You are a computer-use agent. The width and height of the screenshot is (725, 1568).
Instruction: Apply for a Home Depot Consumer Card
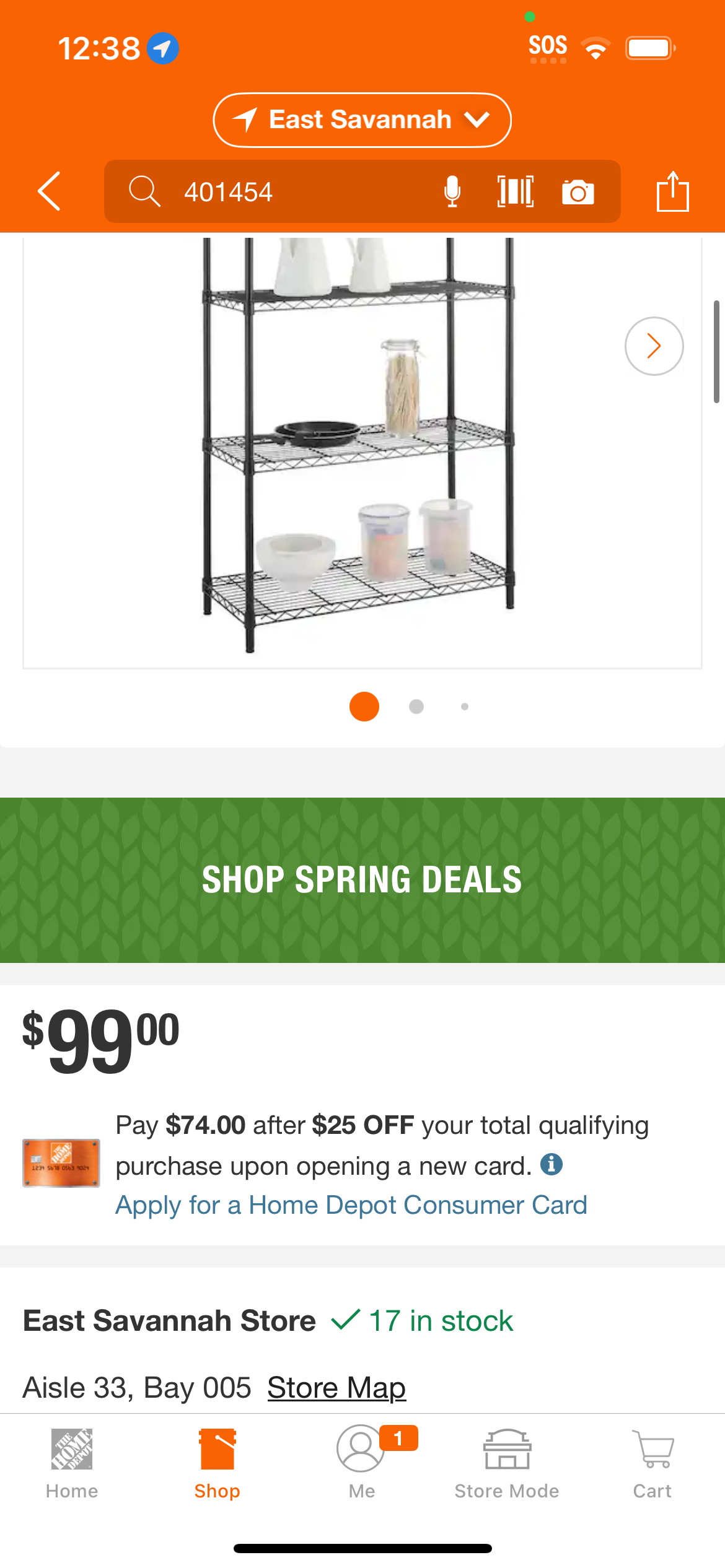point(351,1205)
